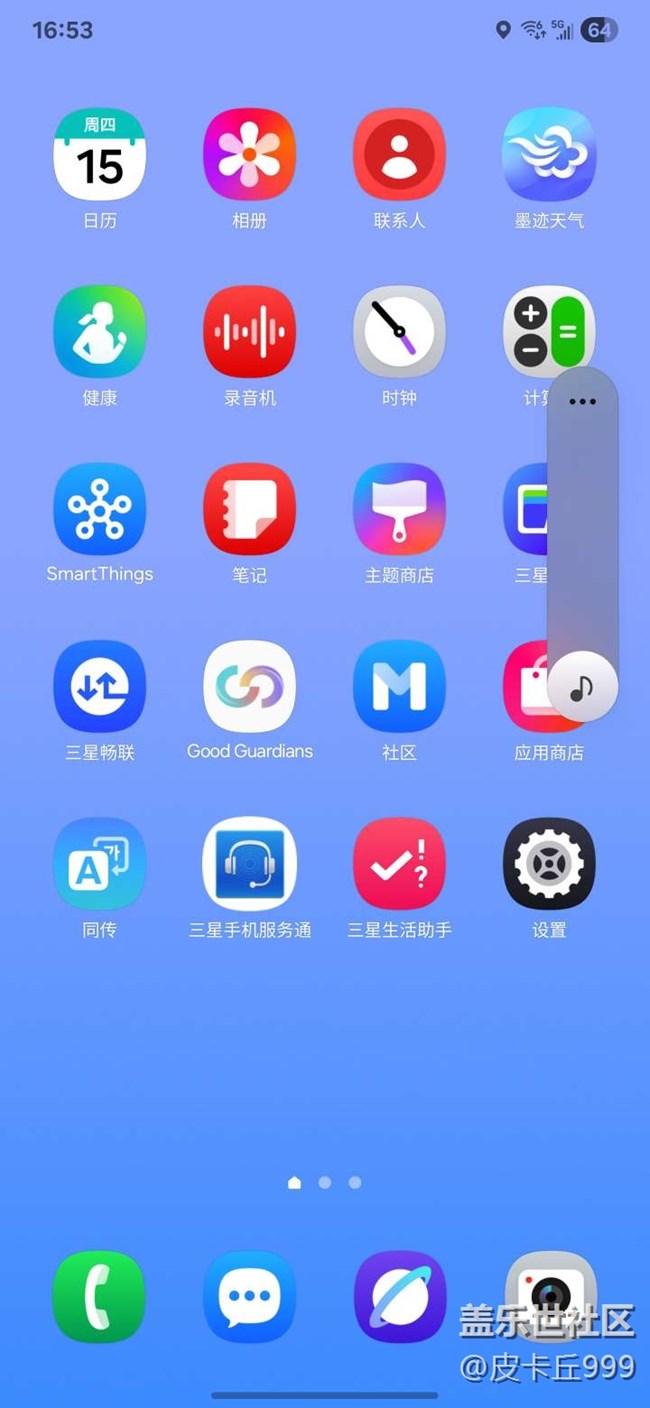Open the 笔记 notes app

click(x=249, y=509)
